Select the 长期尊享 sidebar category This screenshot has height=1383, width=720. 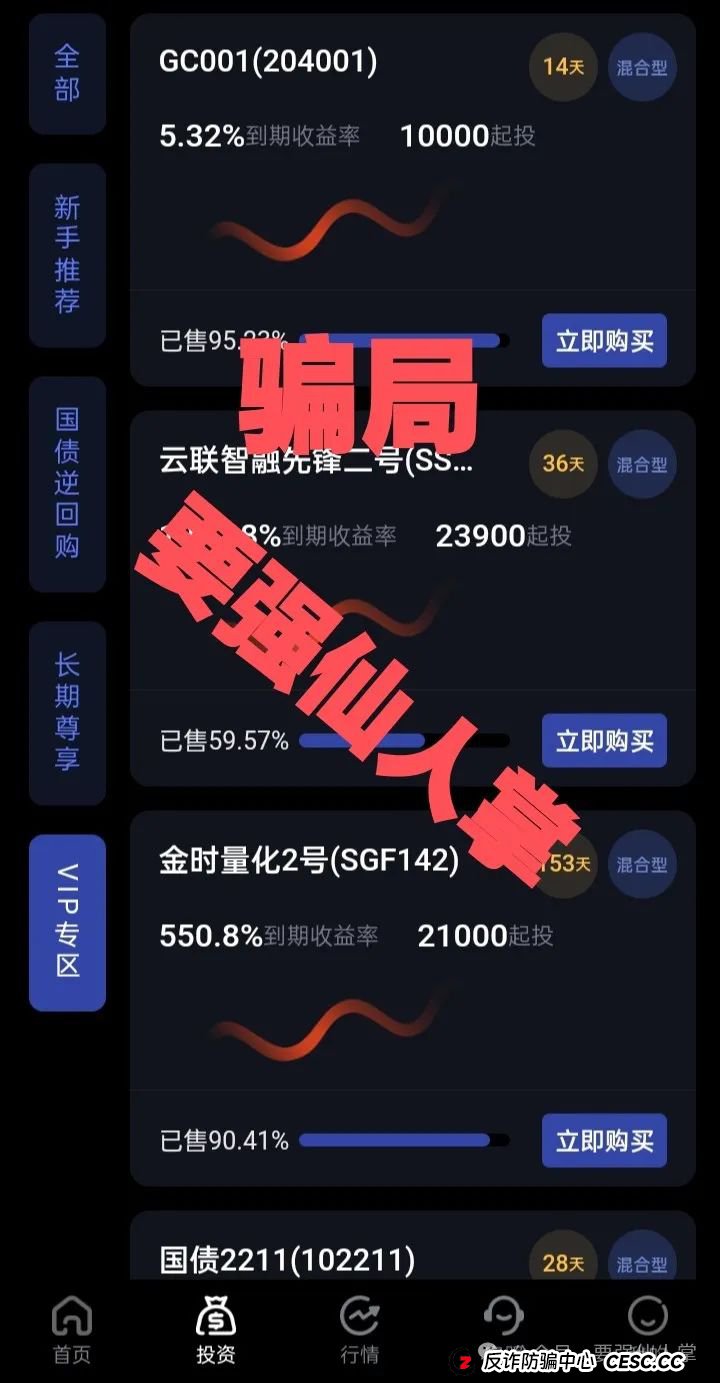click(67, 711)
